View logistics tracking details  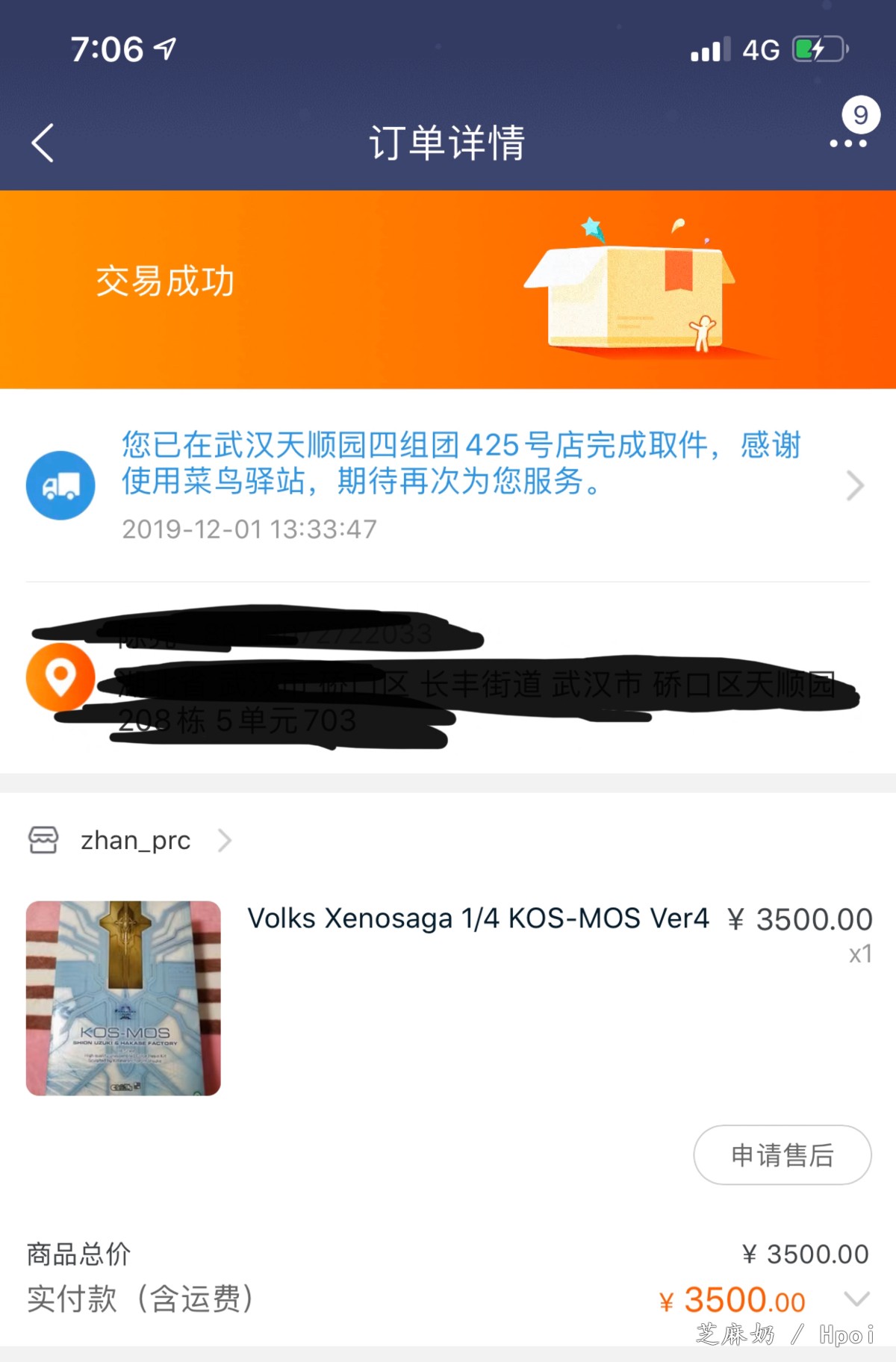tap(854, 485)
